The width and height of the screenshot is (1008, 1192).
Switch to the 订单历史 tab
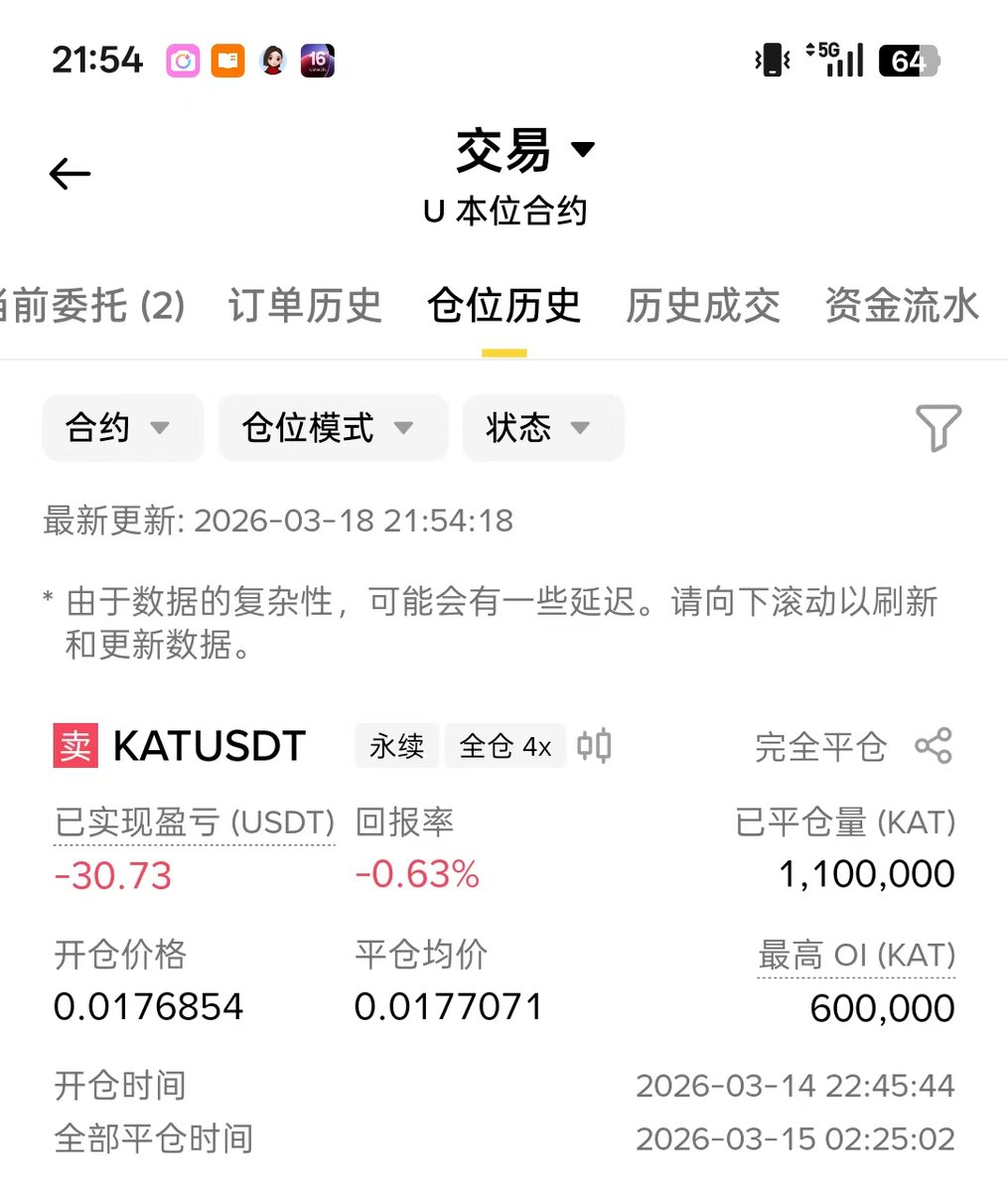click(x=305, y=306)
